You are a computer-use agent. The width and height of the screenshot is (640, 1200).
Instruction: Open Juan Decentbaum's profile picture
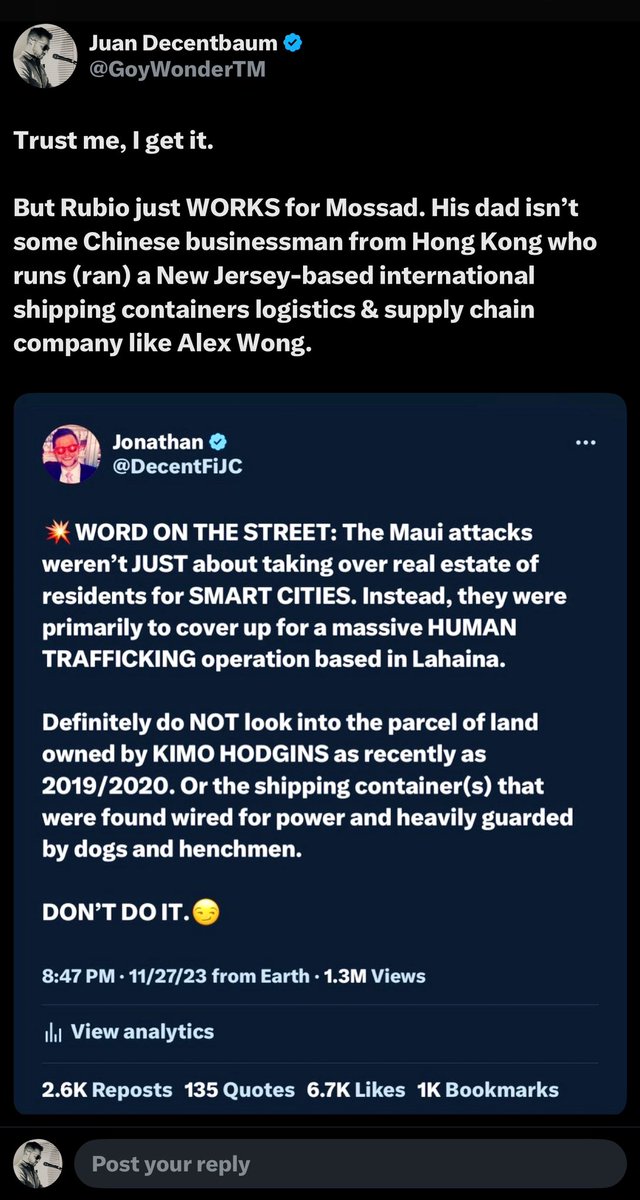45,56
